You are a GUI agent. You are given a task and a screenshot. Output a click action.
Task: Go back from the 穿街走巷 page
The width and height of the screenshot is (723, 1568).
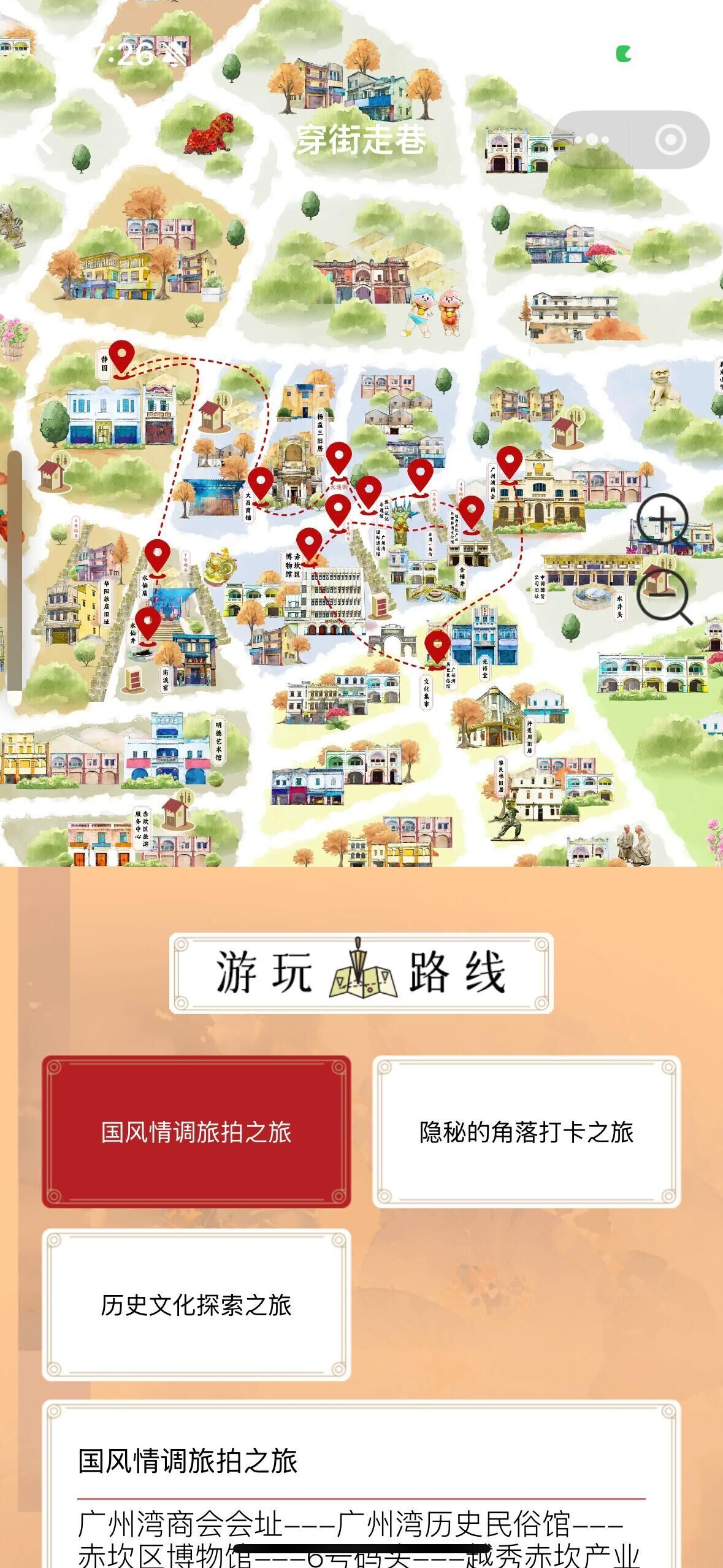(x=44, y=140)
